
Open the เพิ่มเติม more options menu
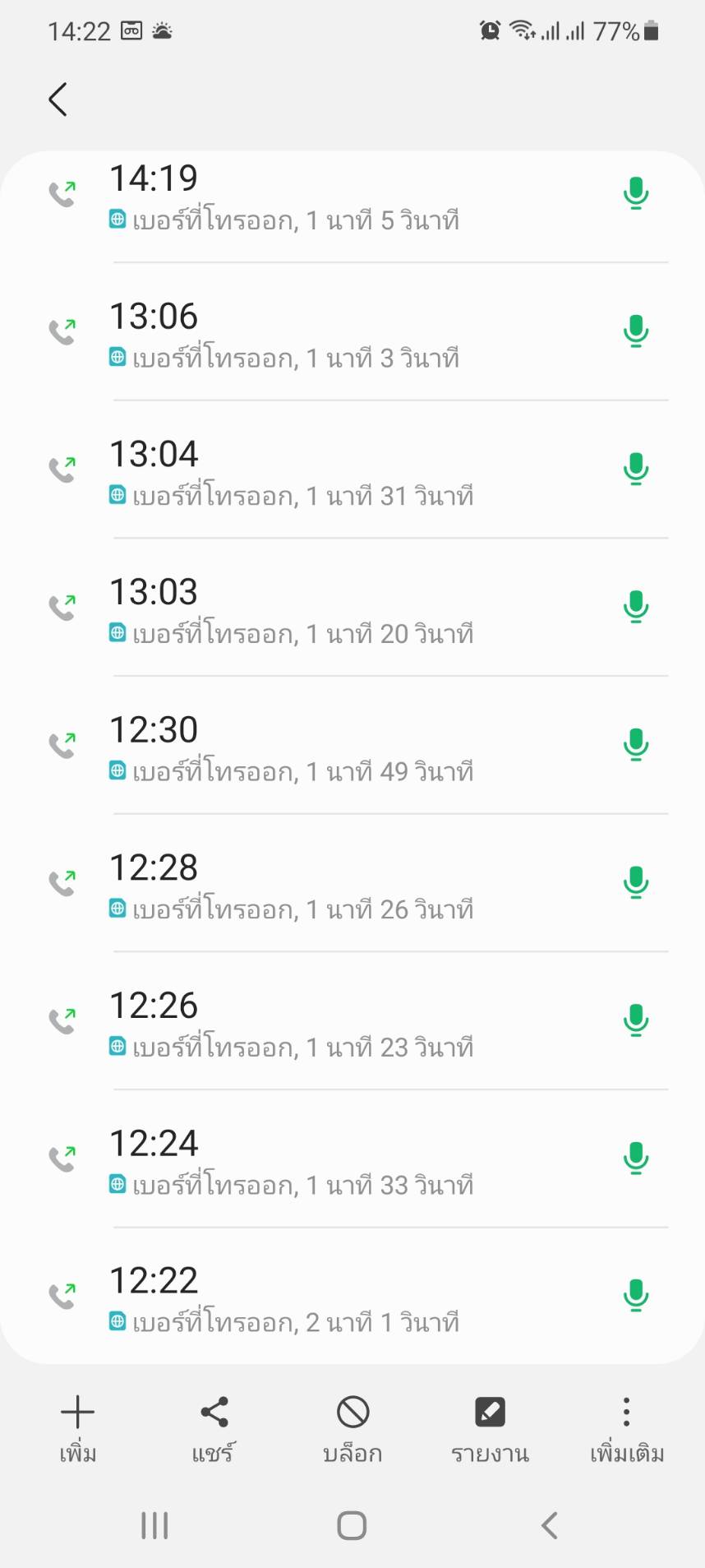click(627, 1429)
